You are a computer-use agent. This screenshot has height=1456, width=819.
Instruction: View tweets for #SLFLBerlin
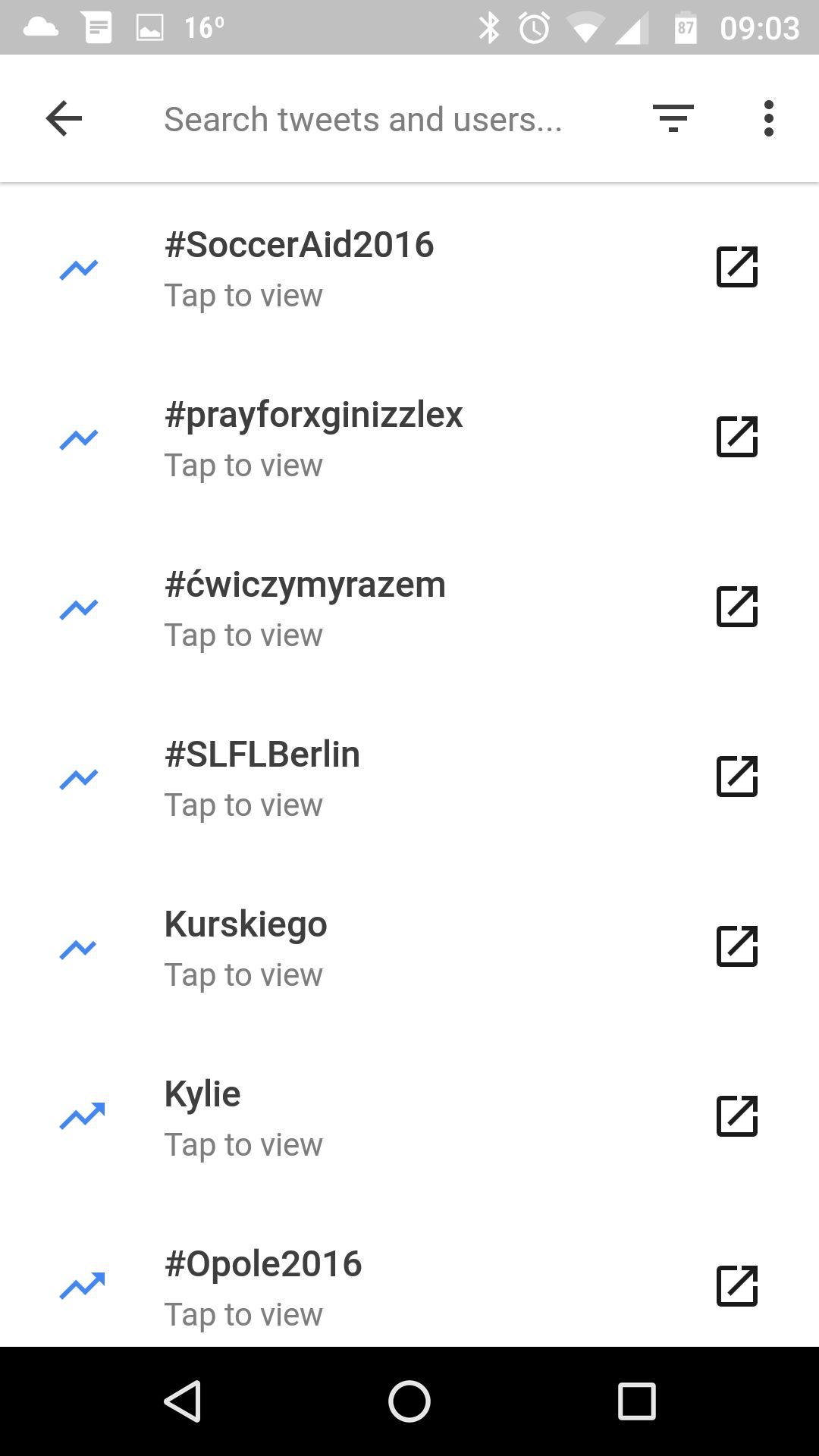click(x=409, y=777)
